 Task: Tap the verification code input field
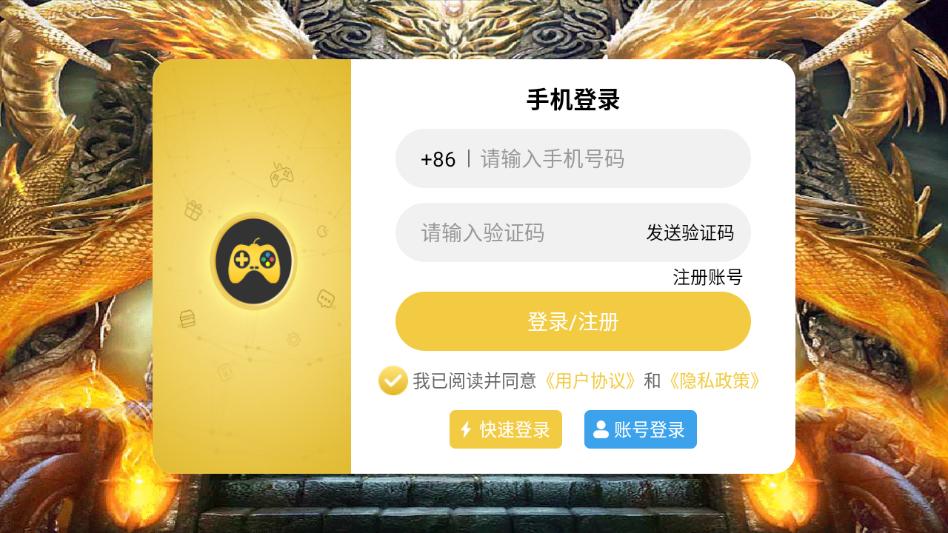510,233
